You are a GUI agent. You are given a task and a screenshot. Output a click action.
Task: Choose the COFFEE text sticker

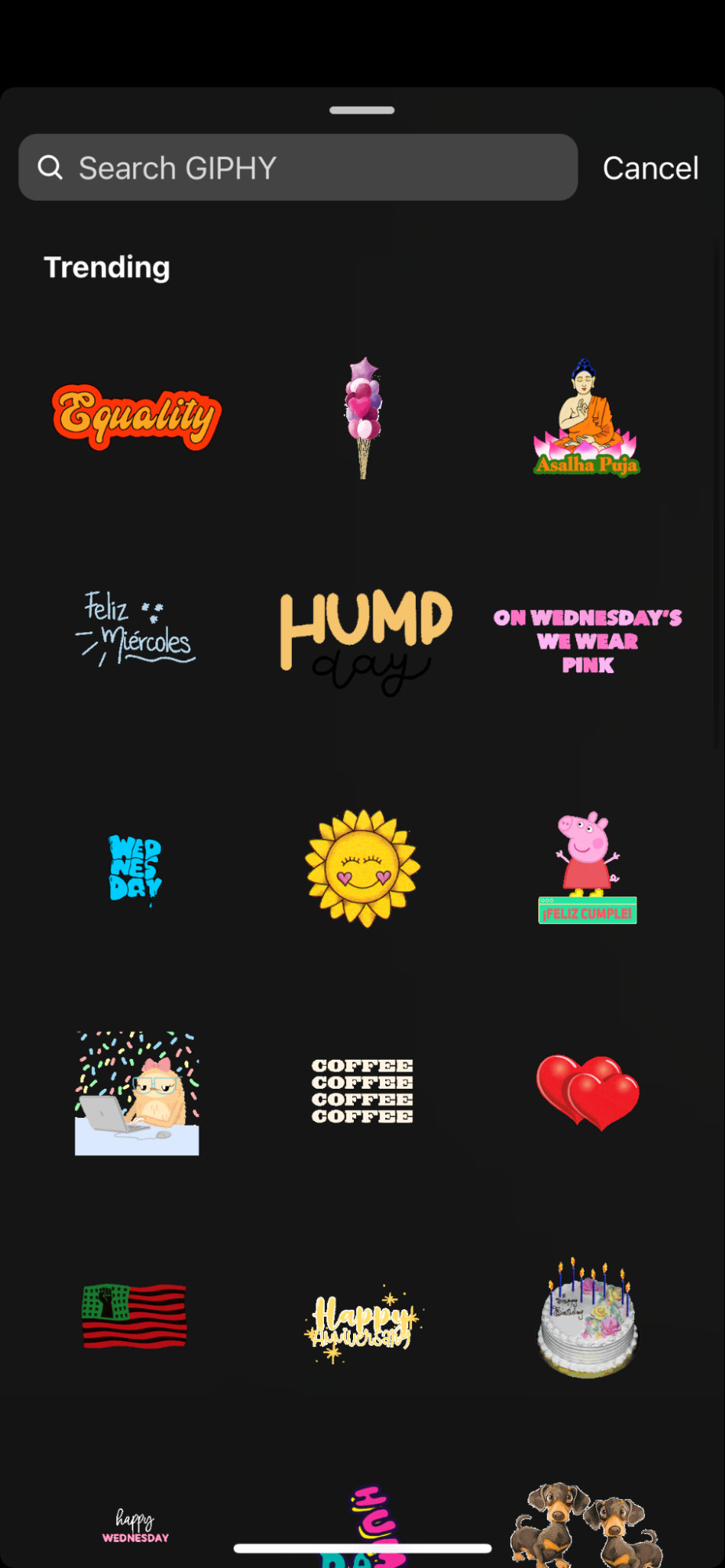[362, 1091]
